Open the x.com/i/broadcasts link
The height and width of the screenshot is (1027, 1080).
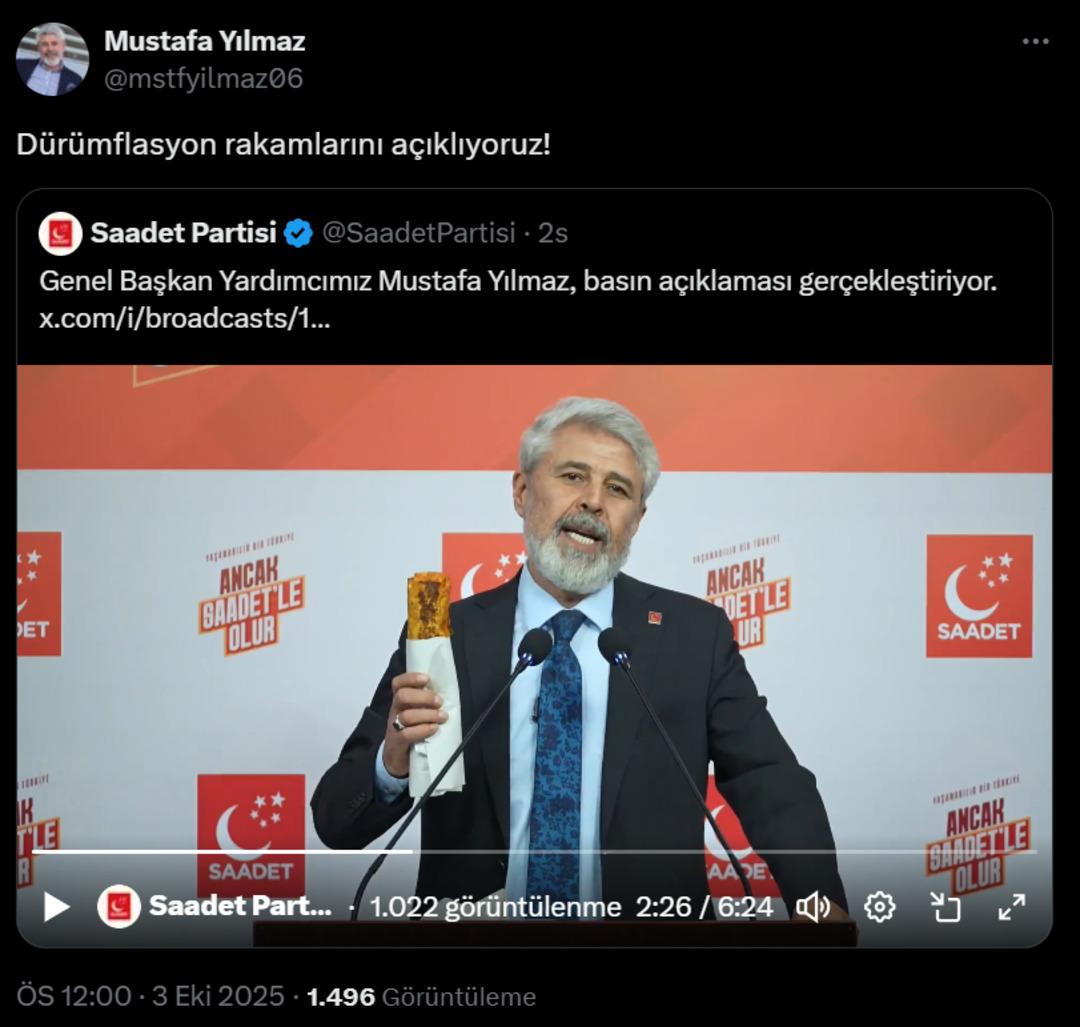point(185,321)
